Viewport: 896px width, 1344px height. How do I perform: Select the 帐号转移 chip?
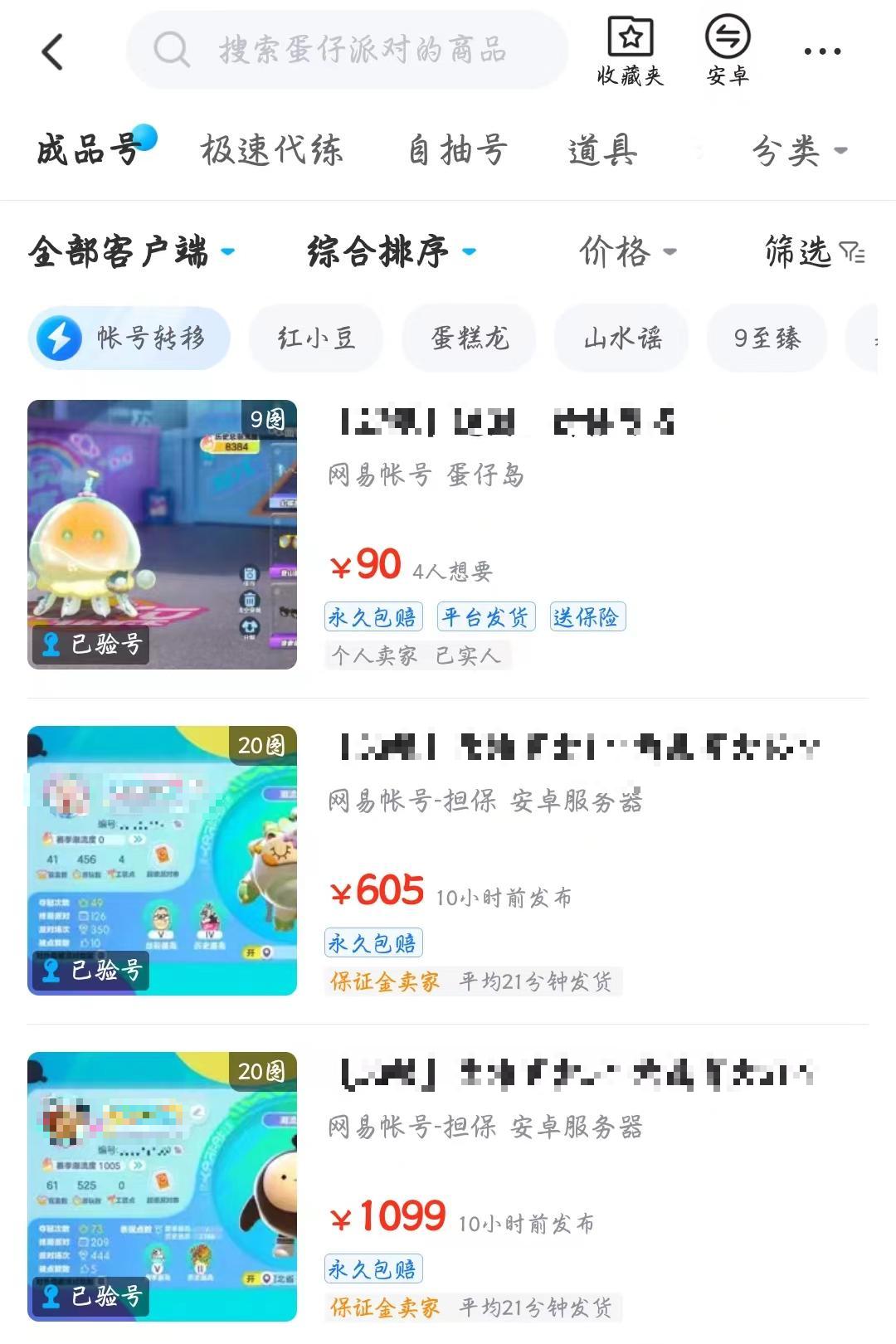click(x=129, y=338)
